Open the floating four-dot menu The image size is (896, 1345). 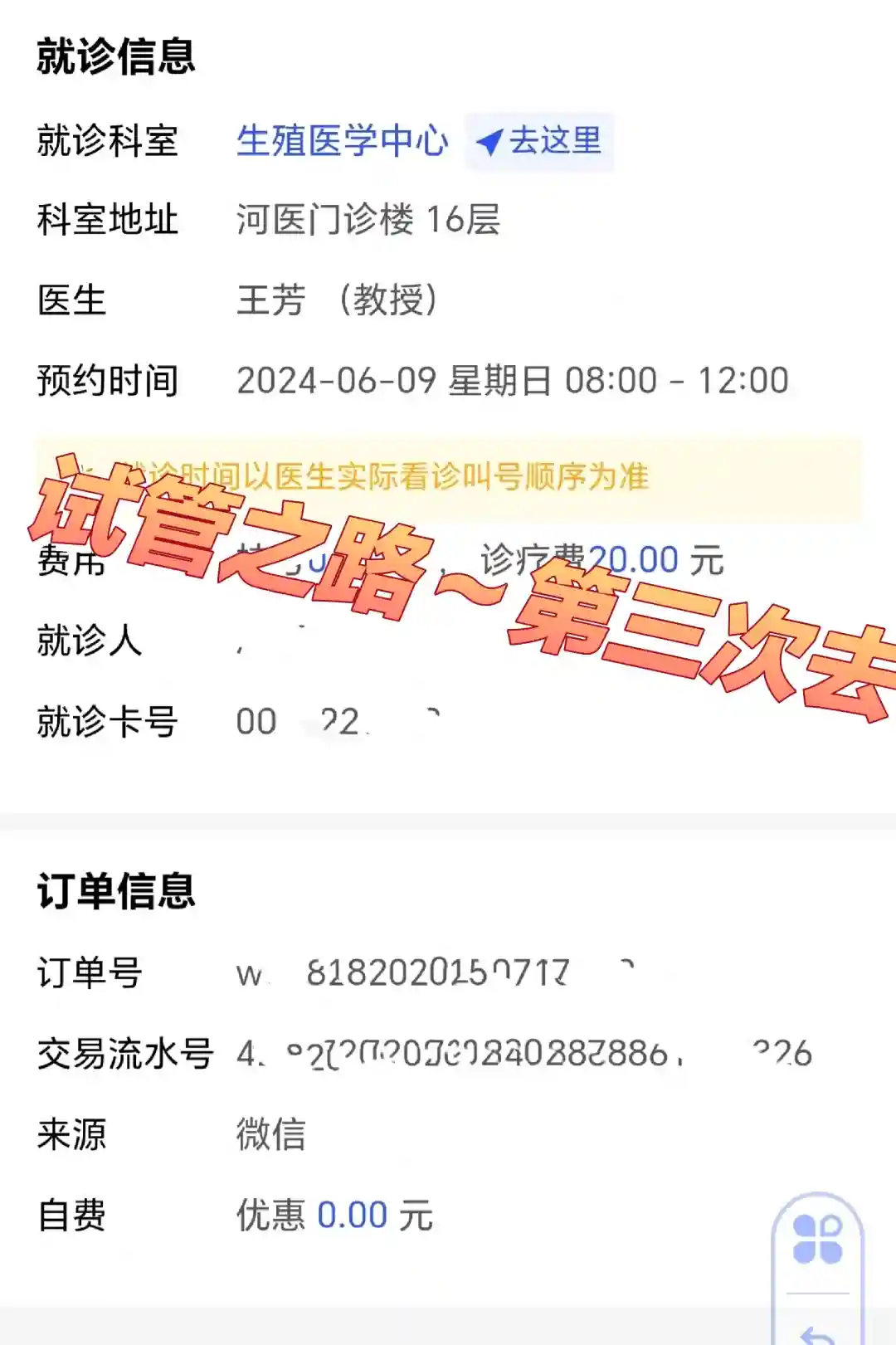[817, 1239]
